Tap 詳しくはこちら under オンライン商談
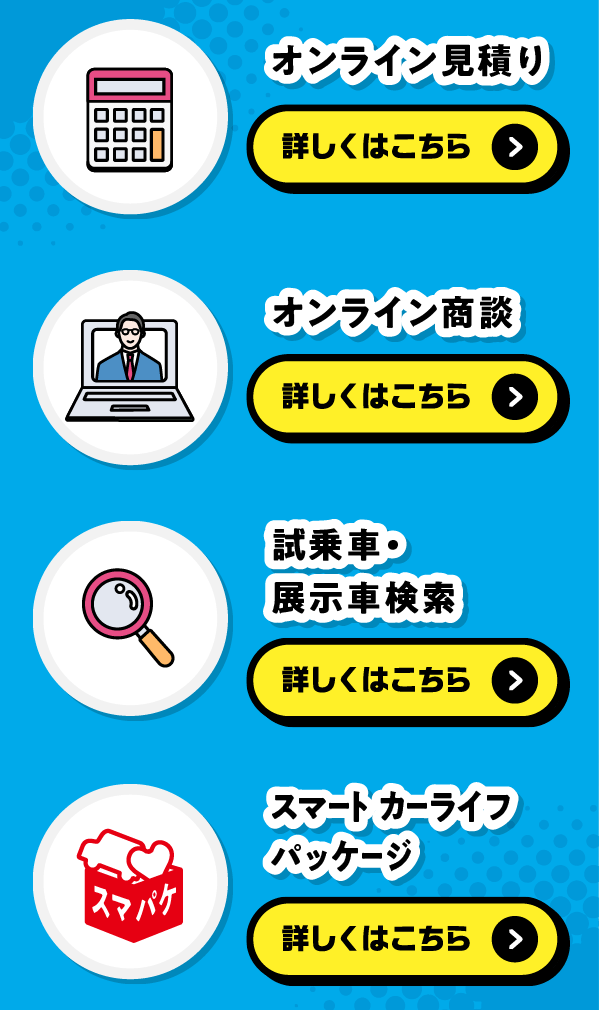The image size is (600, 1010). (x=406, y=396)
